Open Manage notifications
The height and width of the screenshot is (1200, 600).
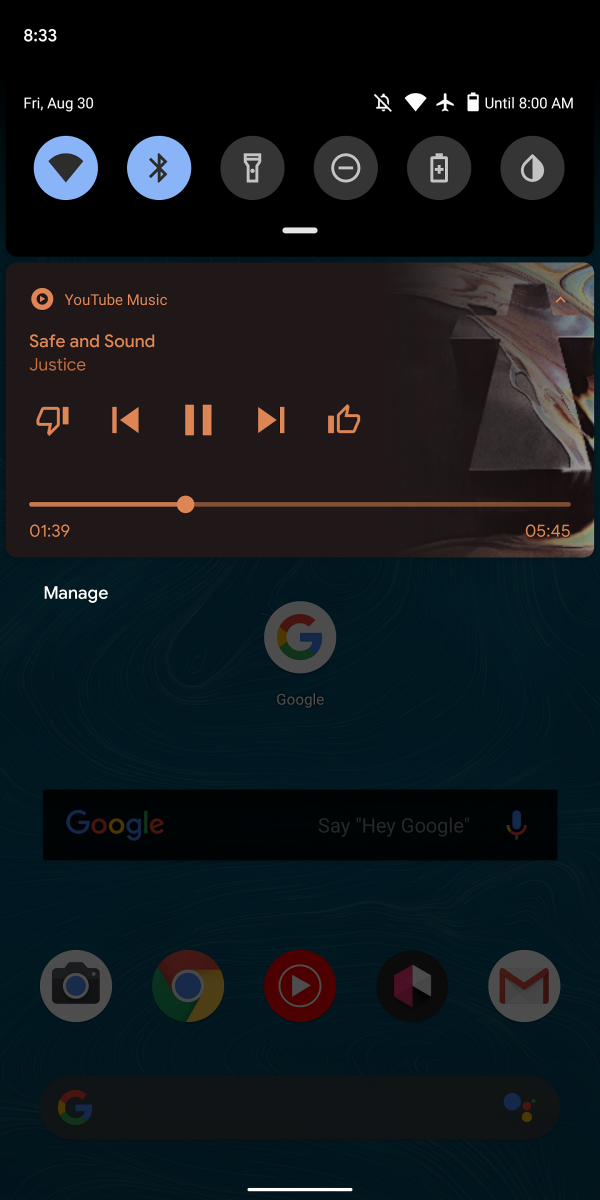tap(76, 593)
